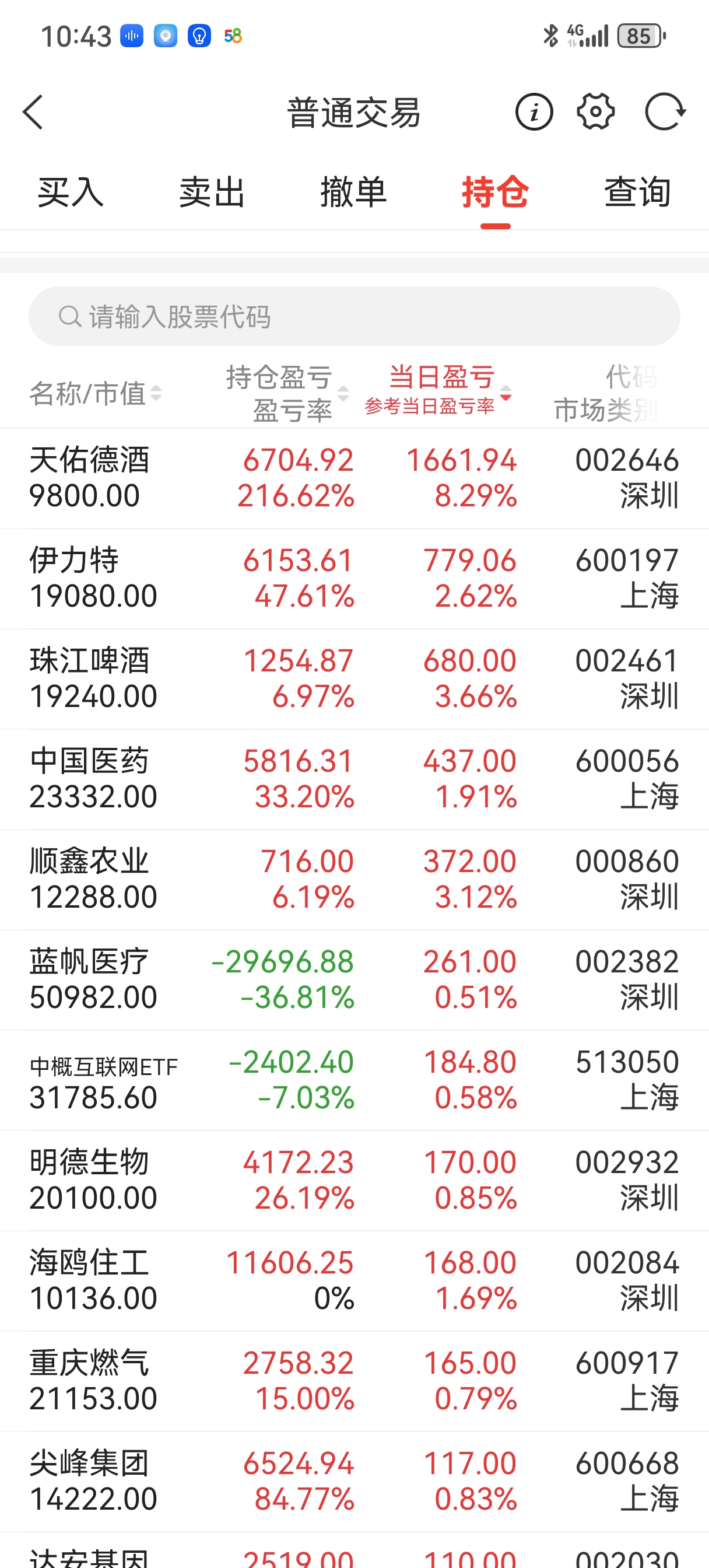Select the 持仓 tab
This screenshot has width=709, height=1568.
pyautogui.click(x=495, y=192)
